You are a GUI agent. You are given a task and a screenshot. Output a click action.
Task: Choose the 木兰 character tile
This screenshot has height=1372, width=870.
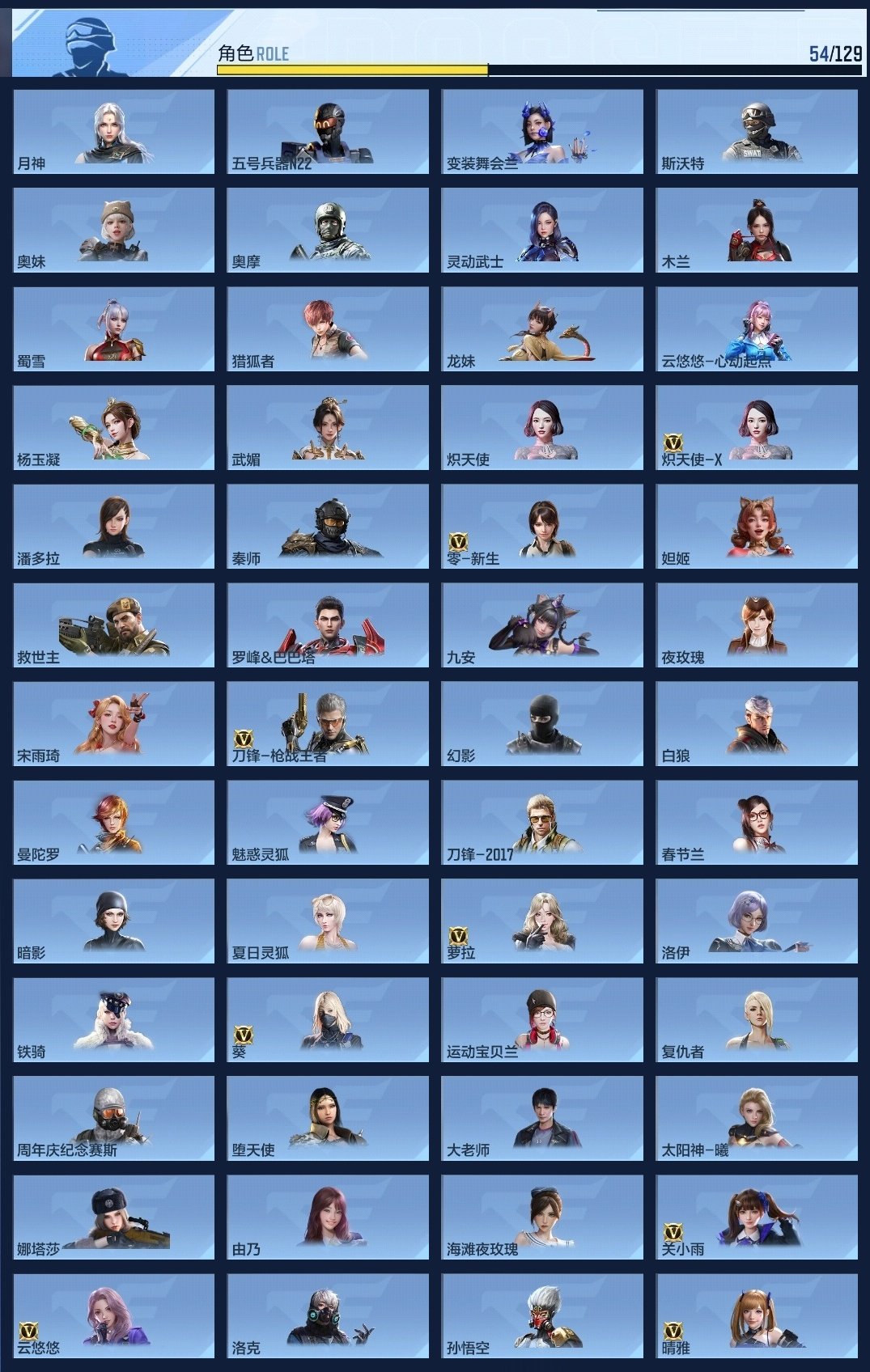click(757, 230)
